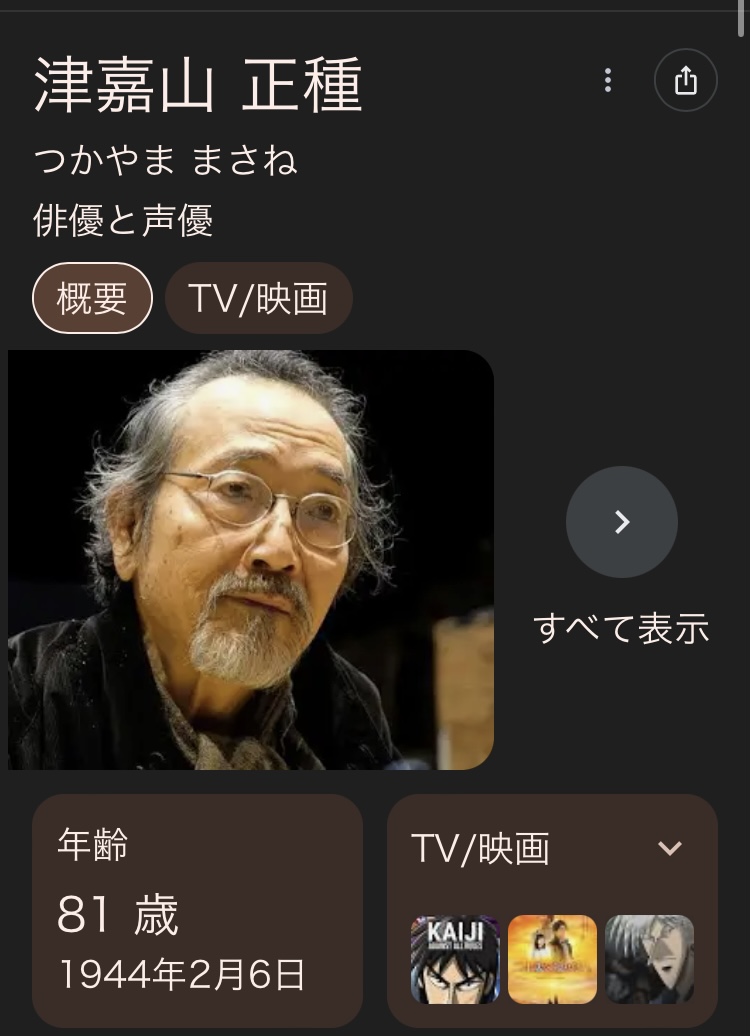Viewport: 750px width, 1036px height.
Task: Open the KAIJI poster thumbnail
Action: [455, 959]
